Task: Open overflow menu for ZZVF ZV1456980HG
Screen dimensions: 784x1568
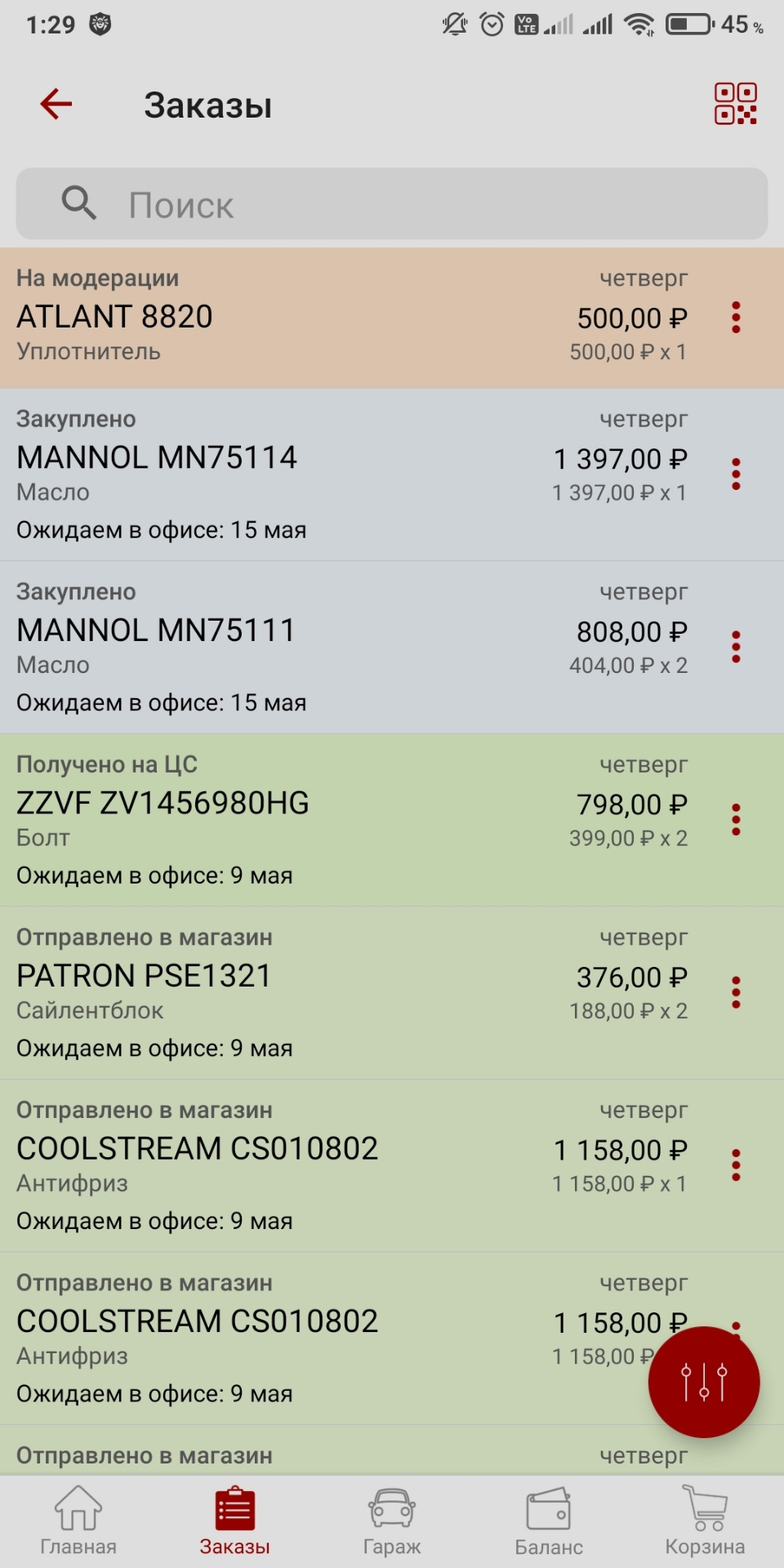Action: 736,820
